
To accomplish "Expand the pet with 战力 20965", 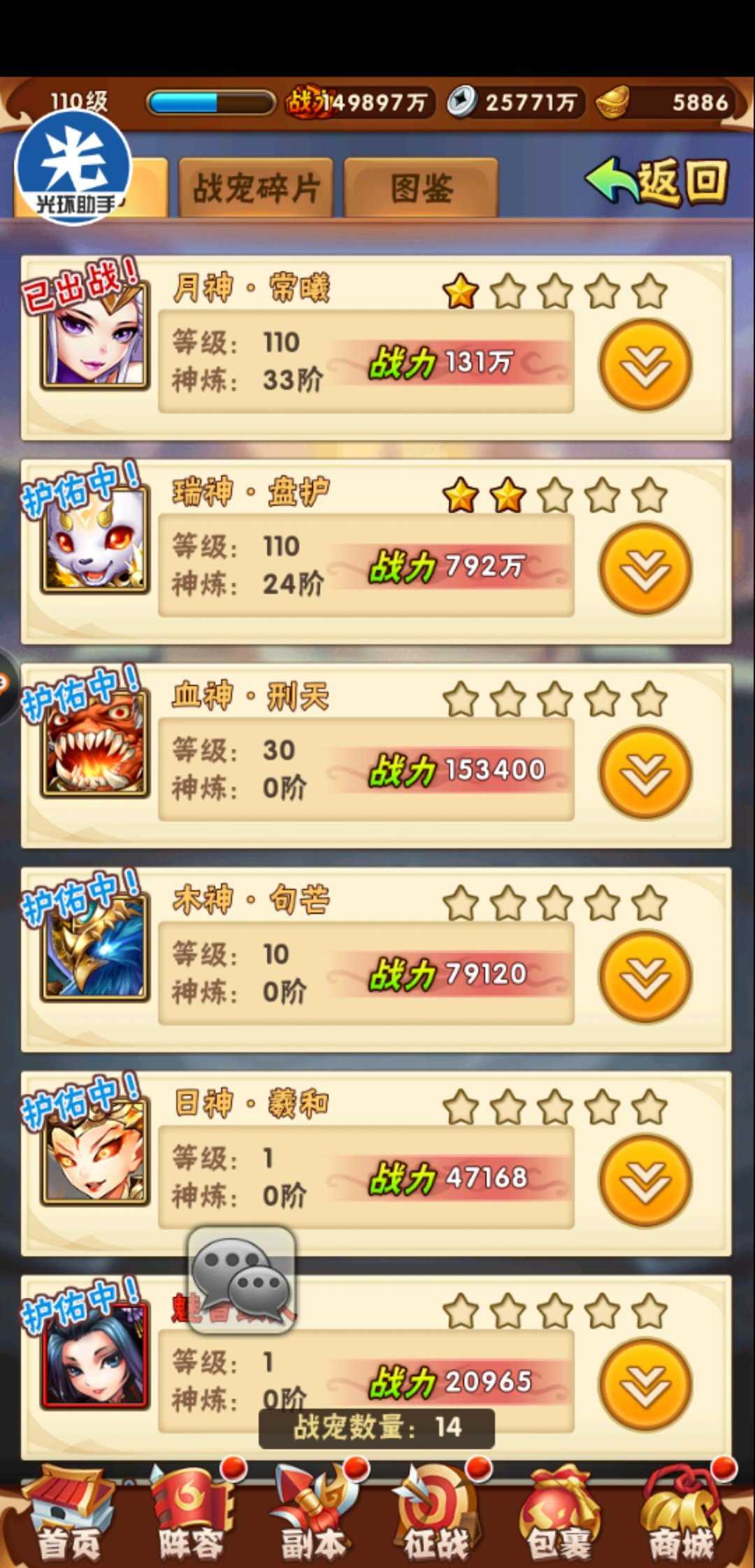I will [645, 1385].
